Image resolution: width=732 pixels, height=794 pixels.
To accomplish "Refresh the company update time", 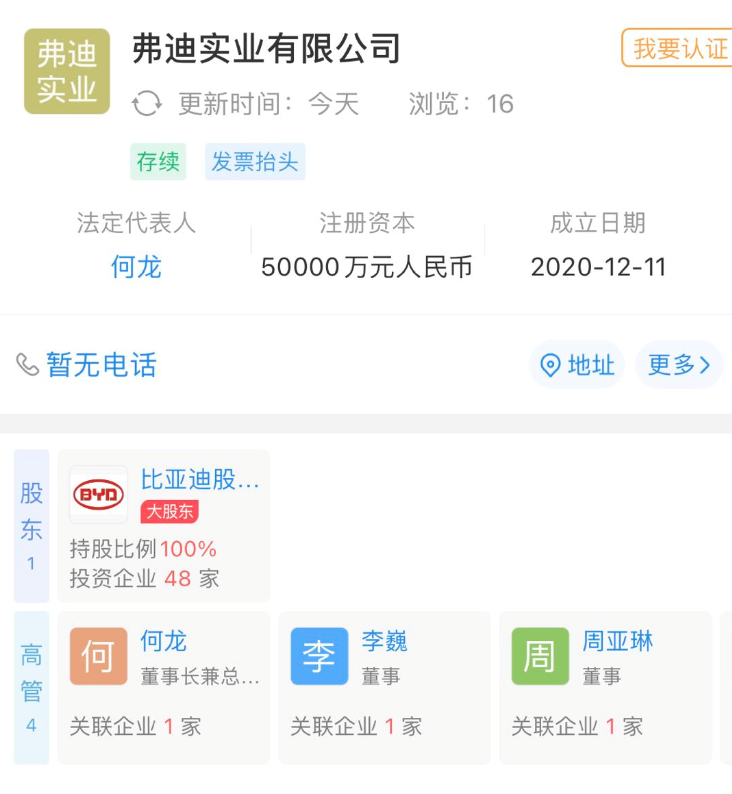I will pyautogui.click(x=147, y=103).
